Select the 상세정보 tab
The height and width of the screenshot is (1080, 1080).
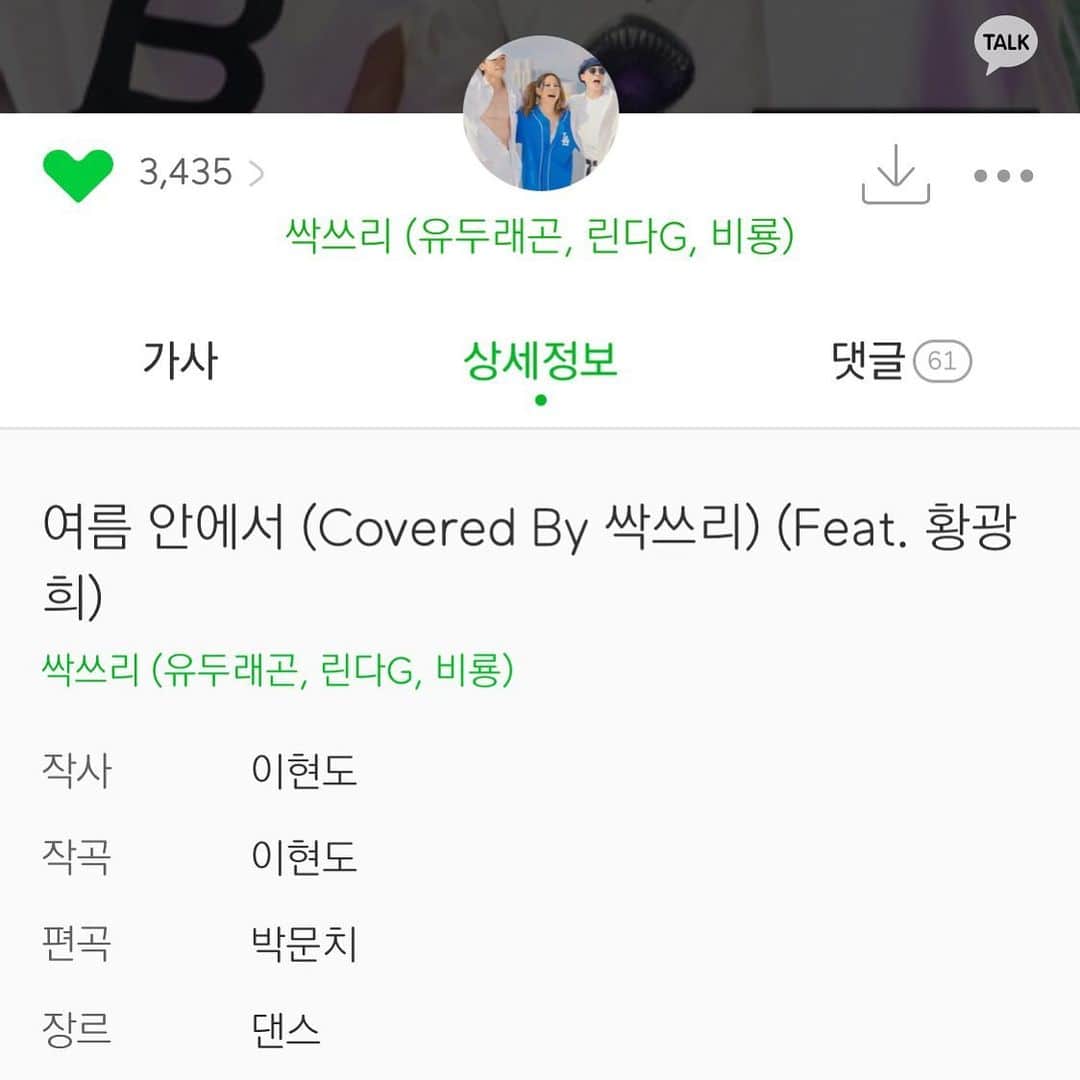540,361
